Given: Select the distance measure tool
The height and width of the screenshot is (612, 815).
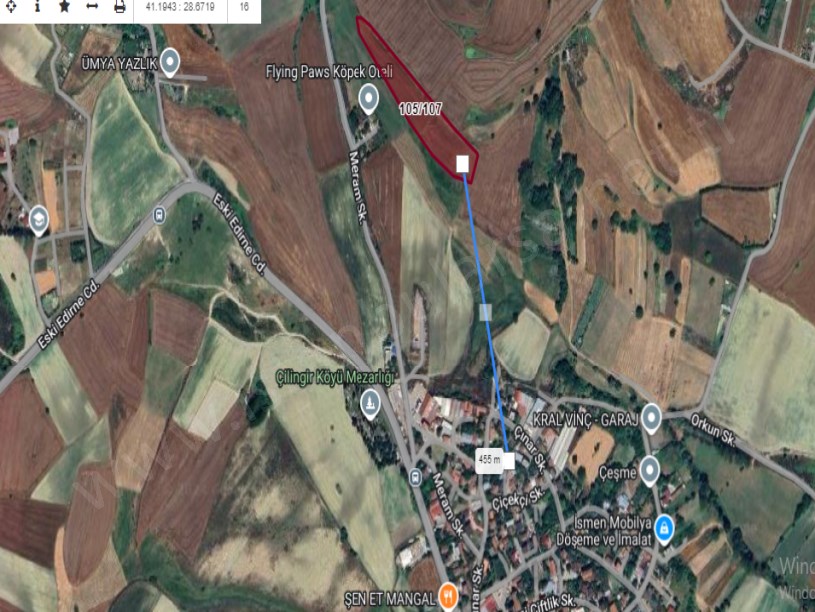Looking at the screenshot, I should (x=92, y=6).
